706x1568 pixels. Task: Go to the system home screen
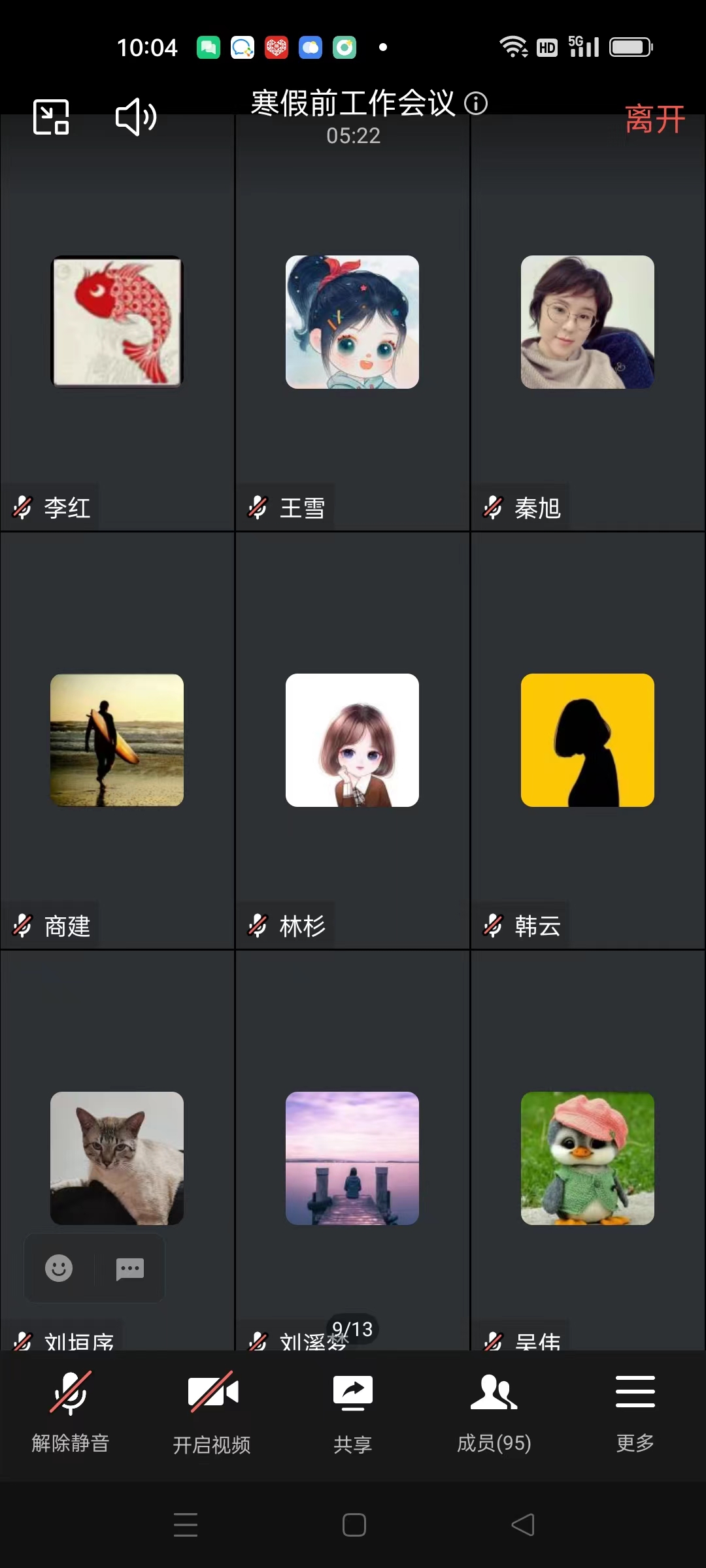pos(354,1525)
